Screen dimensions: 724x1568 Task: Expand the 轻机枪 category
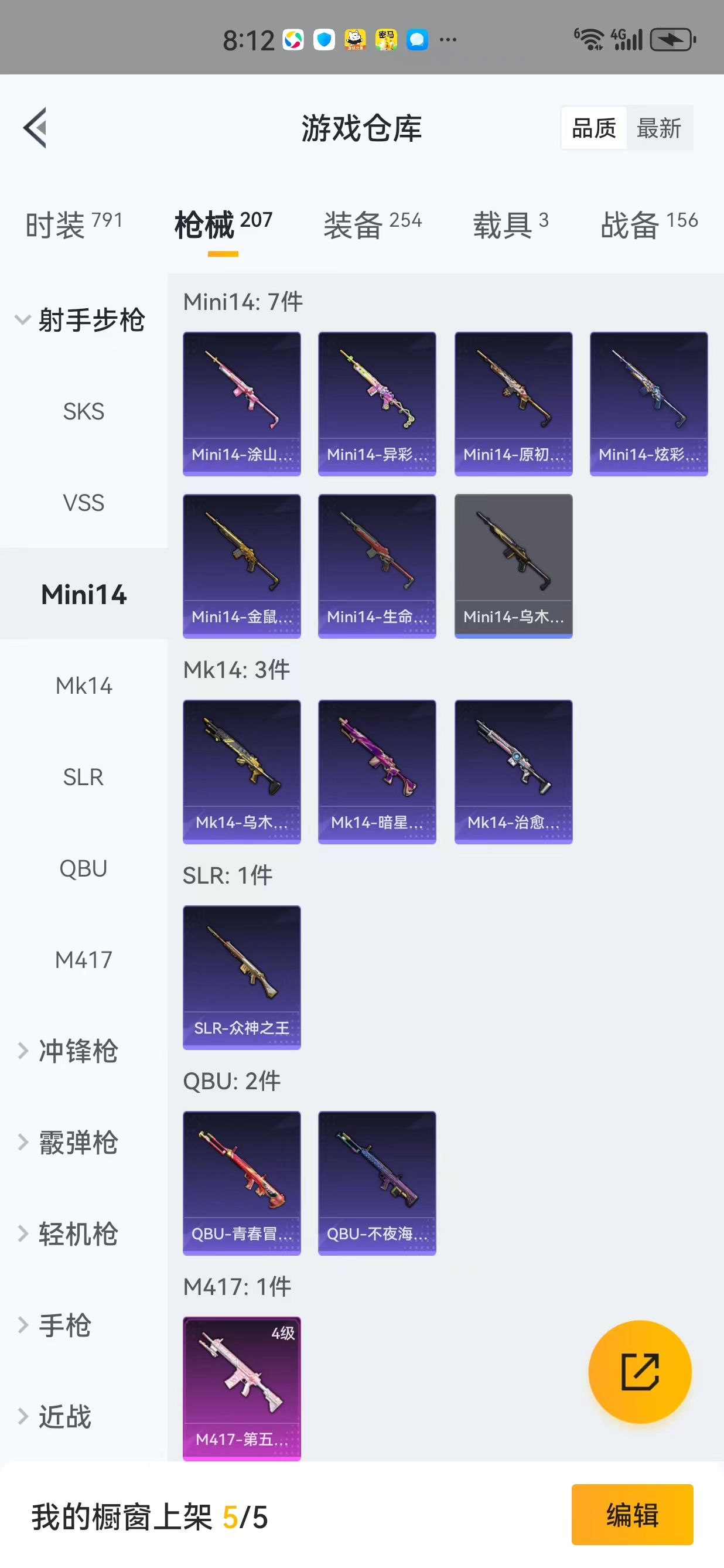coord(68,1234)
